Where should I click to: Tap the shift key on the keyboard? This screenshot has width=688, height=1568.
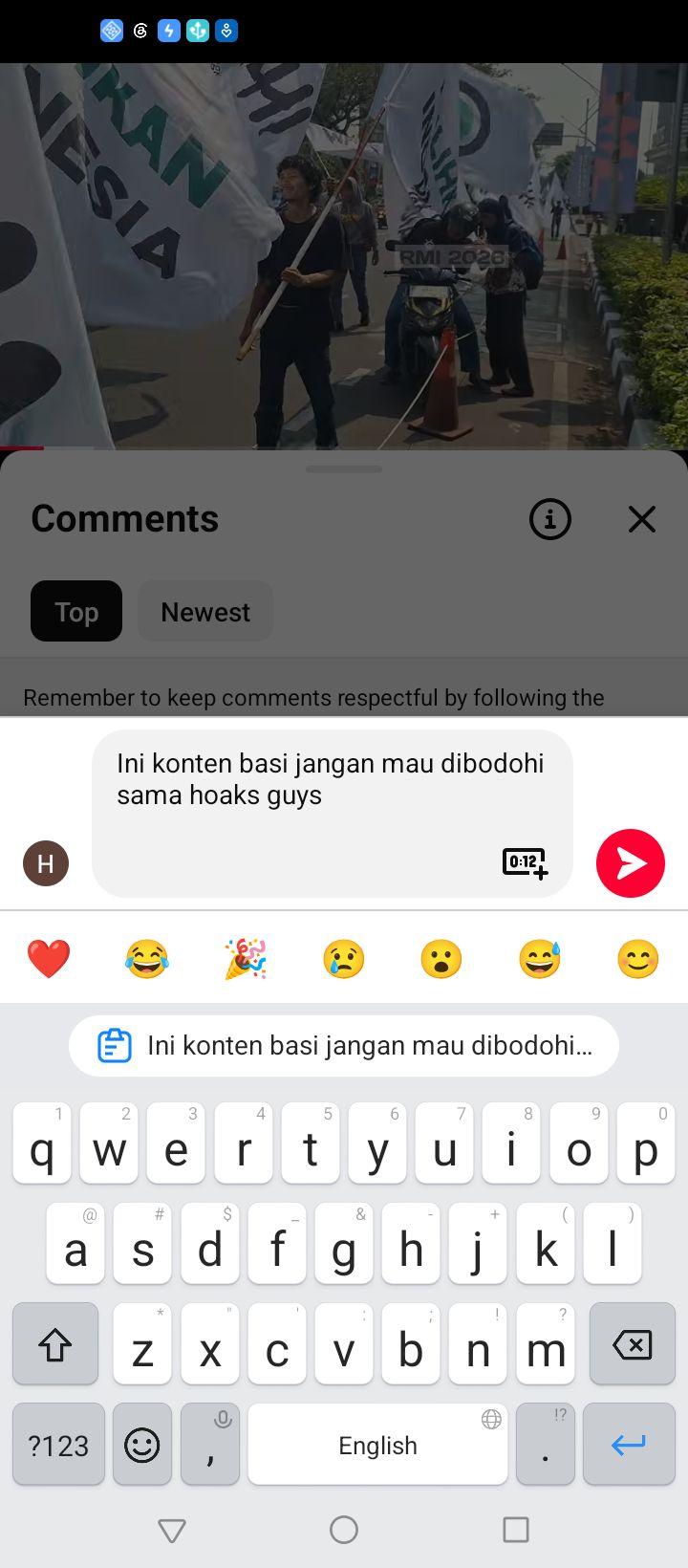55,1344
